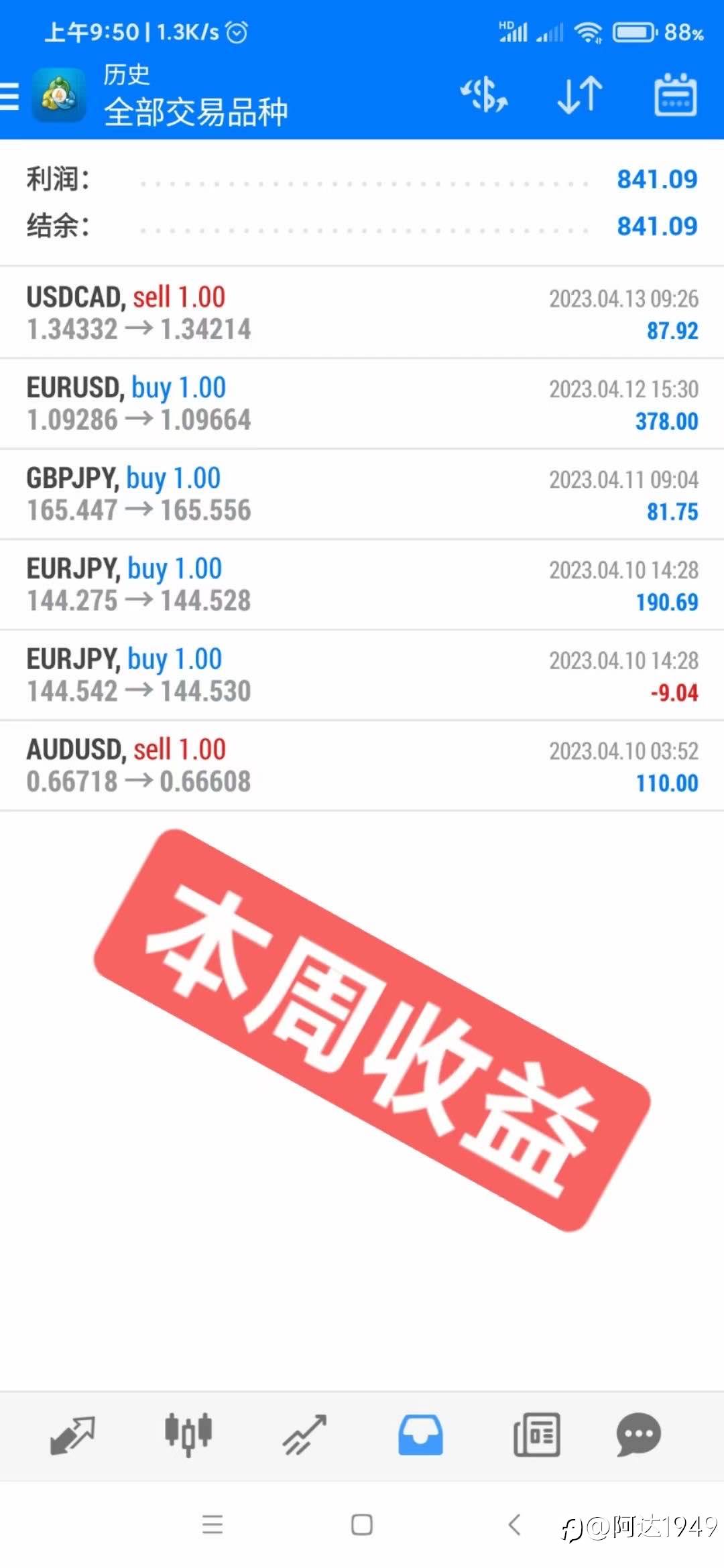
Task: Tap the system back button
Action: [514, 1525]
